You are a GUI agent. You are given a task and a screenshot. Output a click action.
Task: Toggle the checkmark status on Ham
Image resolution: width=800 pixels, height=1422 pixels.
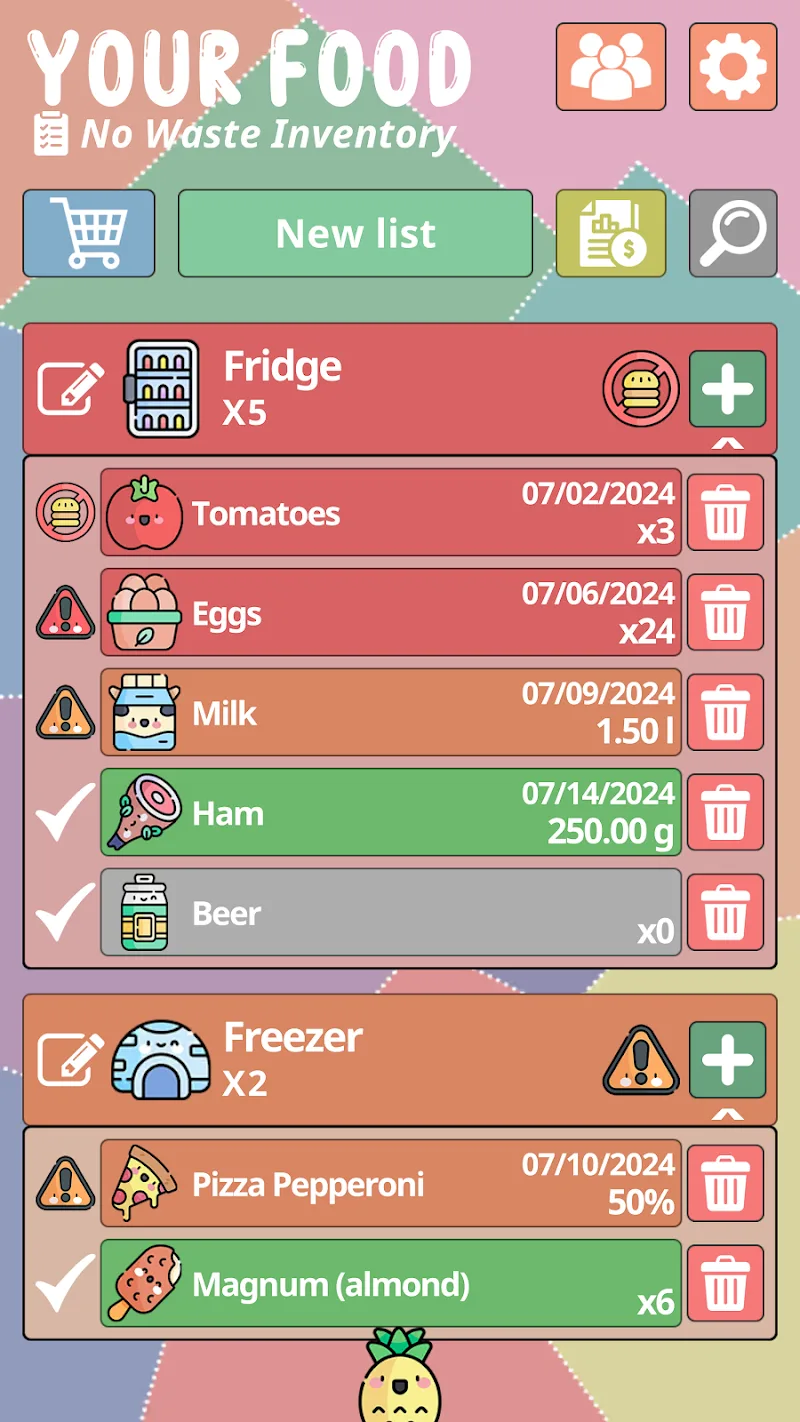coord(64,813)
